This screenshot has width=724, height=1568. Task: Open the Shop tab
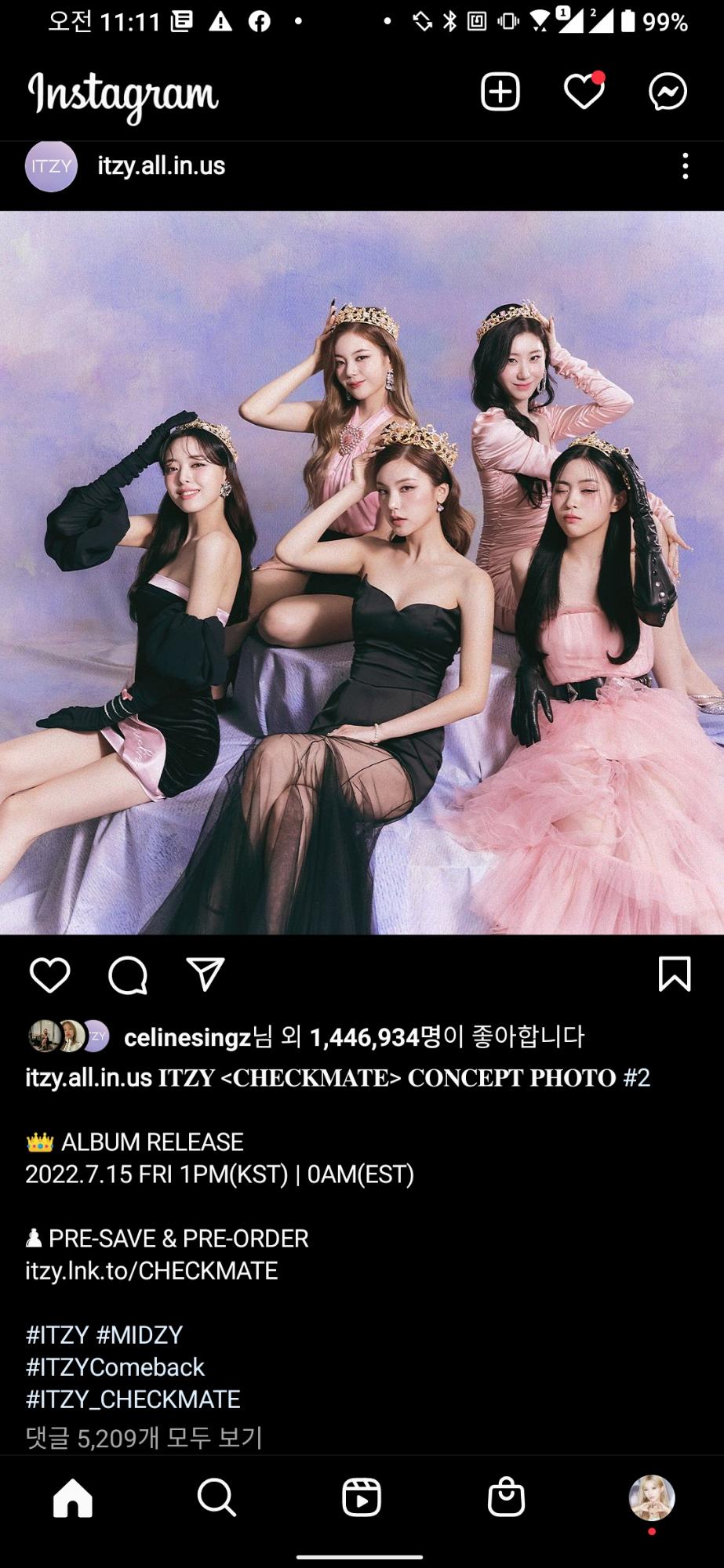[506, 1498]
